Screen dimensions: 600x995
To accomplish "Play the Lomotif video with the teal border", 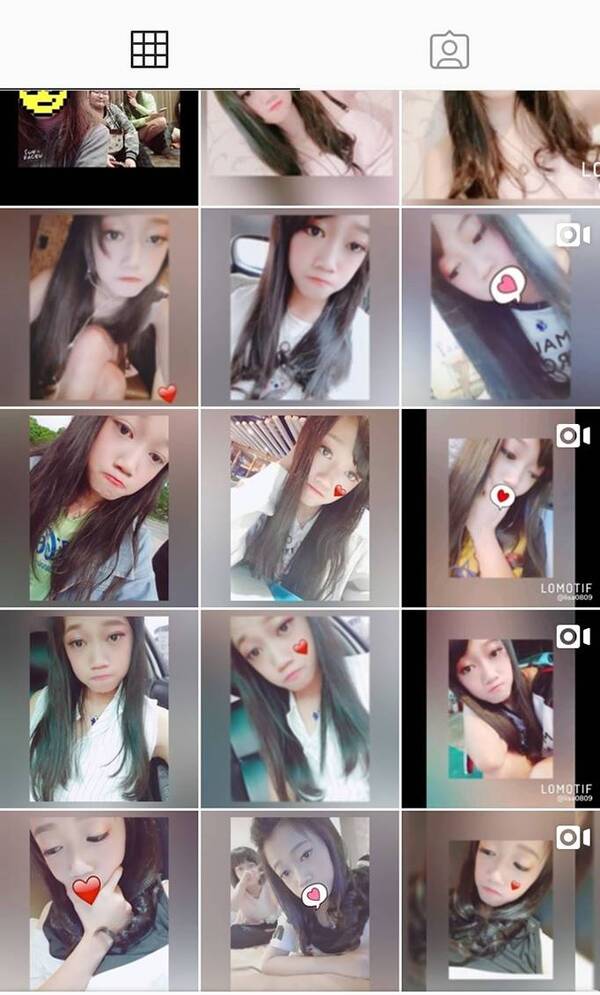I will [x=500, y=708].
